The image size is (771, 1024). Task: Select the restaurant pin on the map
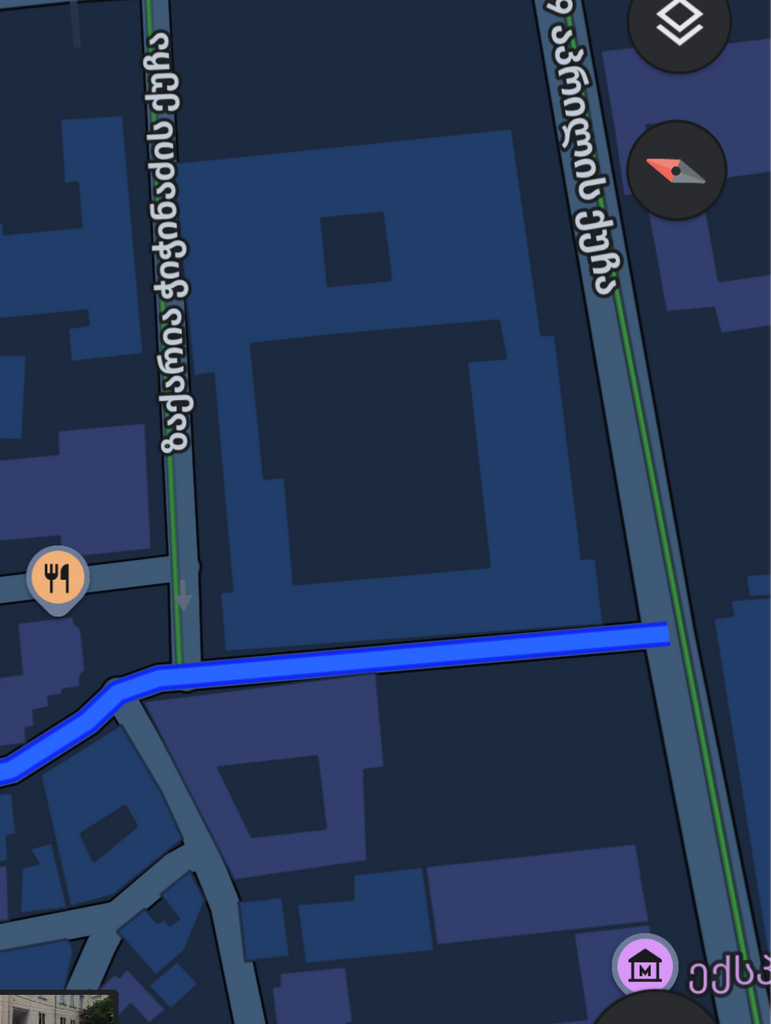click(x=58, y=578)
